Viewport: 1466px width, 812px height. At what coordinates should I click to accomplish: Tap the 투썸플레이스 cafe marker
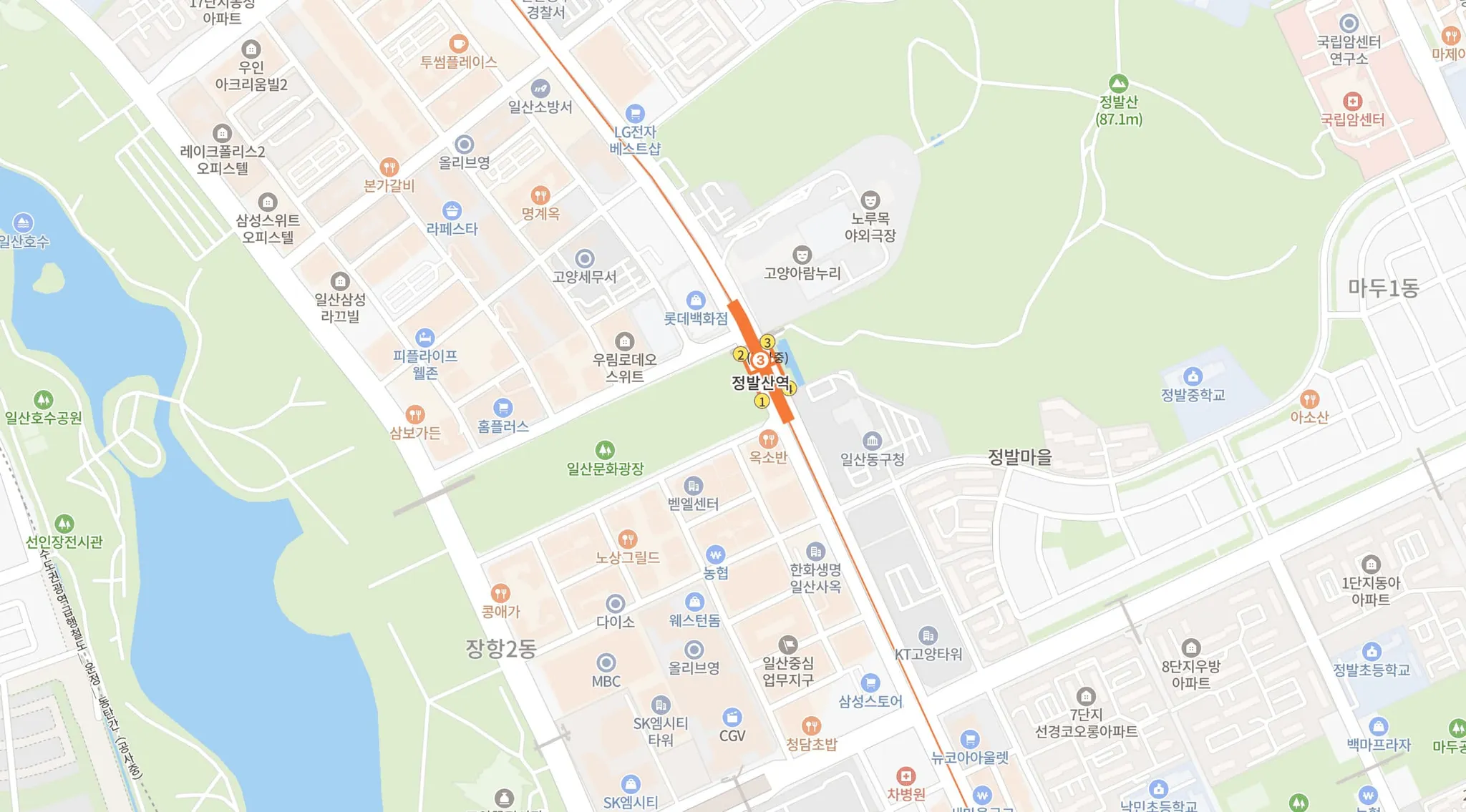click(459, 44)
